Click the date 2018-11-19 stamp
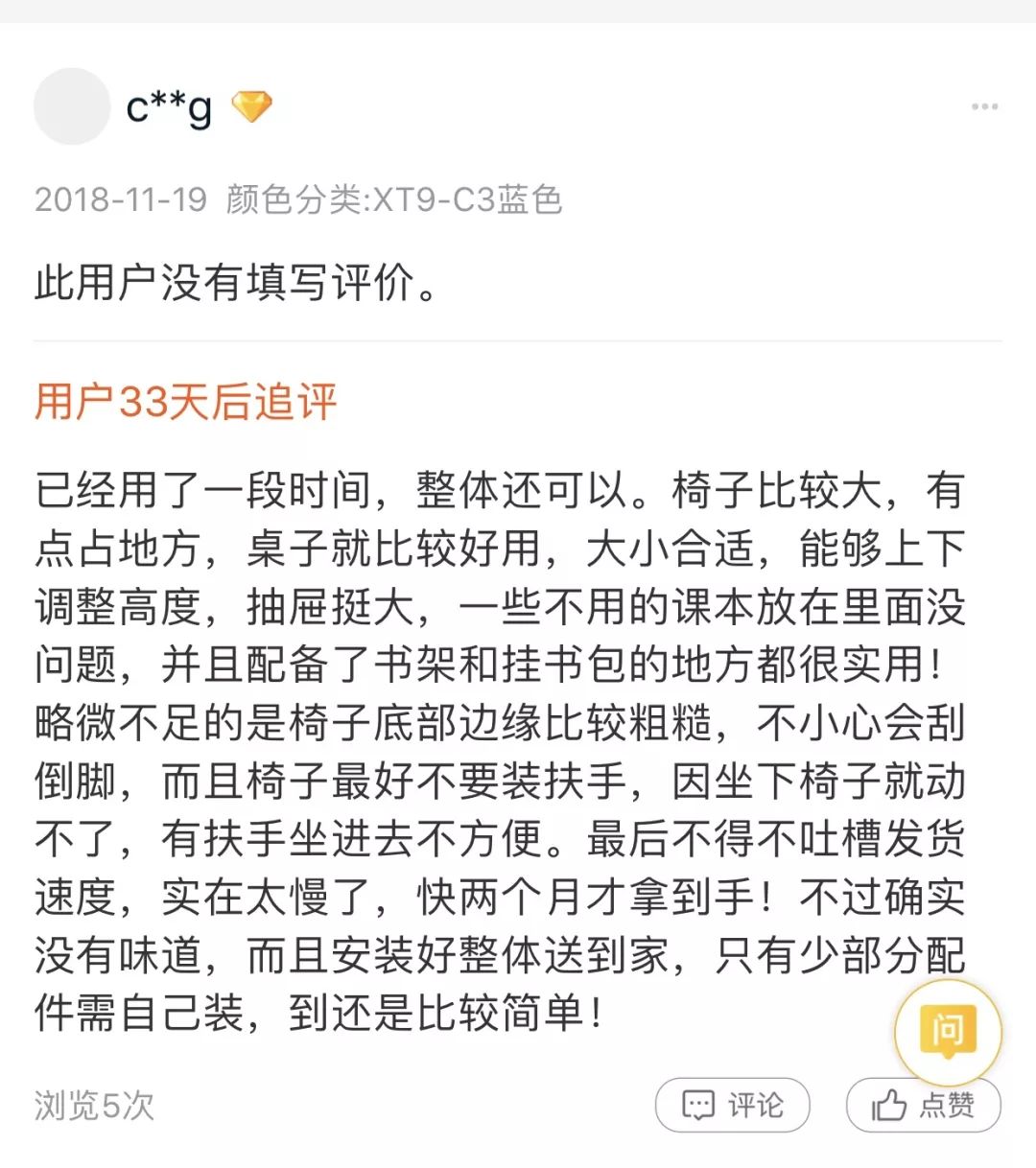1036x1168 pixels. [x=119, y=201]
